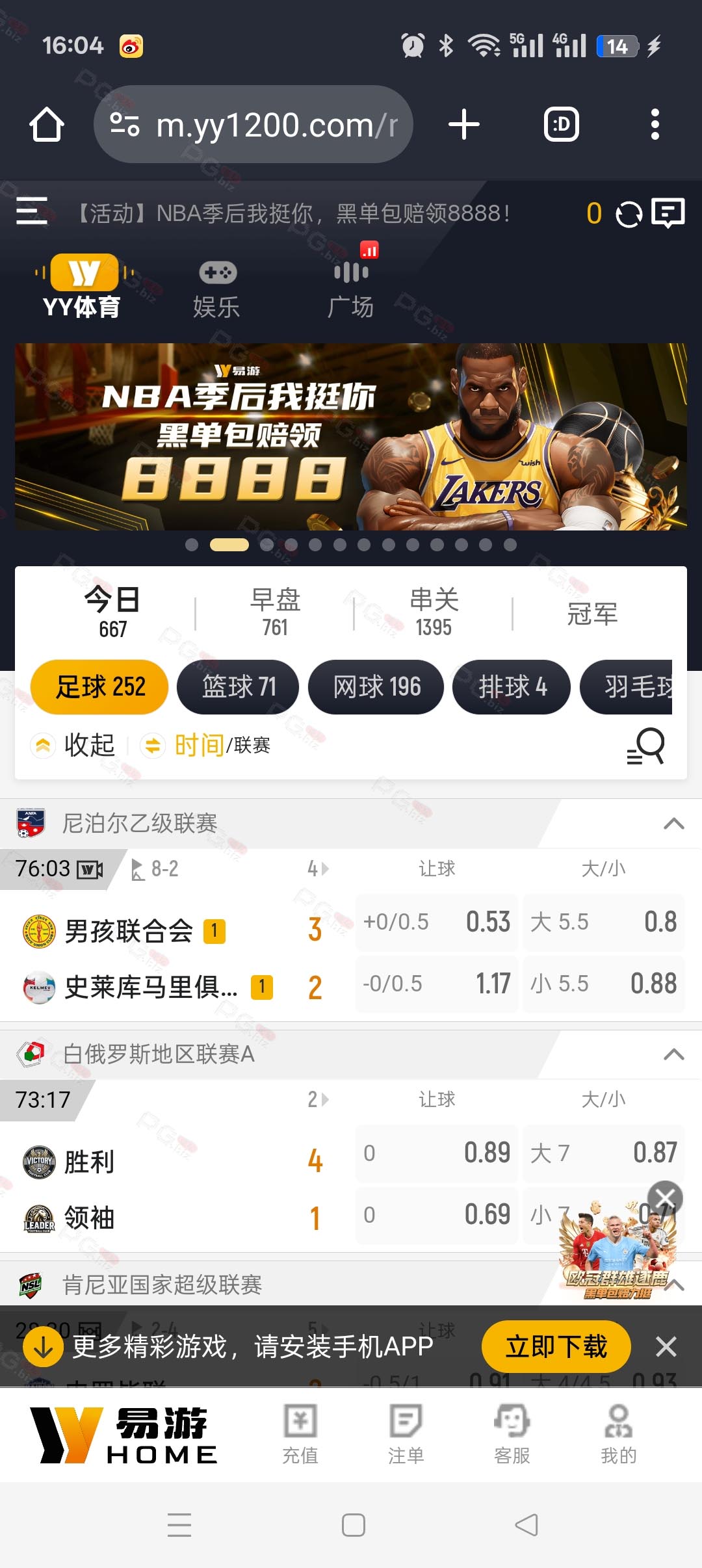Open the NBA季后我挺你 promotional banner

(351, 436)
